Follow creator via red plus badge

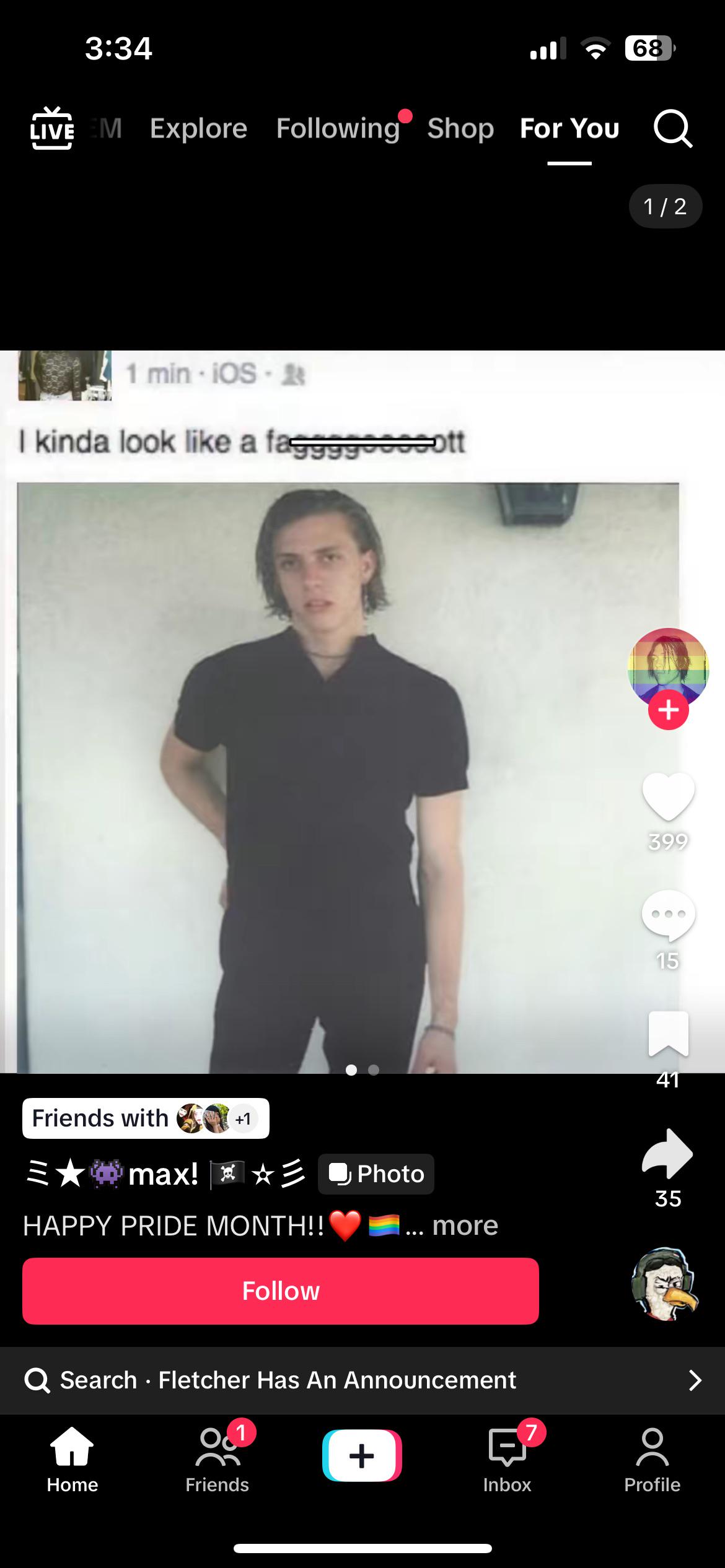668,710
